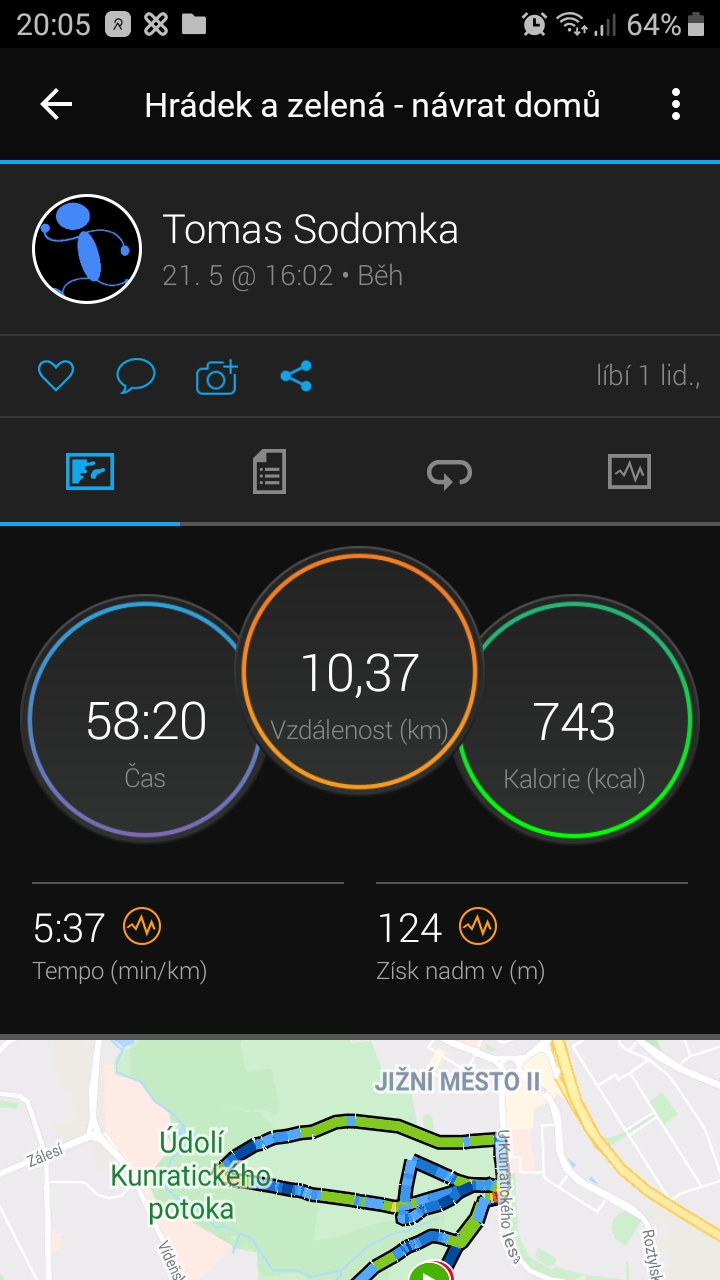Open Tomas Sodomka's profile picture
The width and height of the screenshot is (720, 1280).
point(87,248)
